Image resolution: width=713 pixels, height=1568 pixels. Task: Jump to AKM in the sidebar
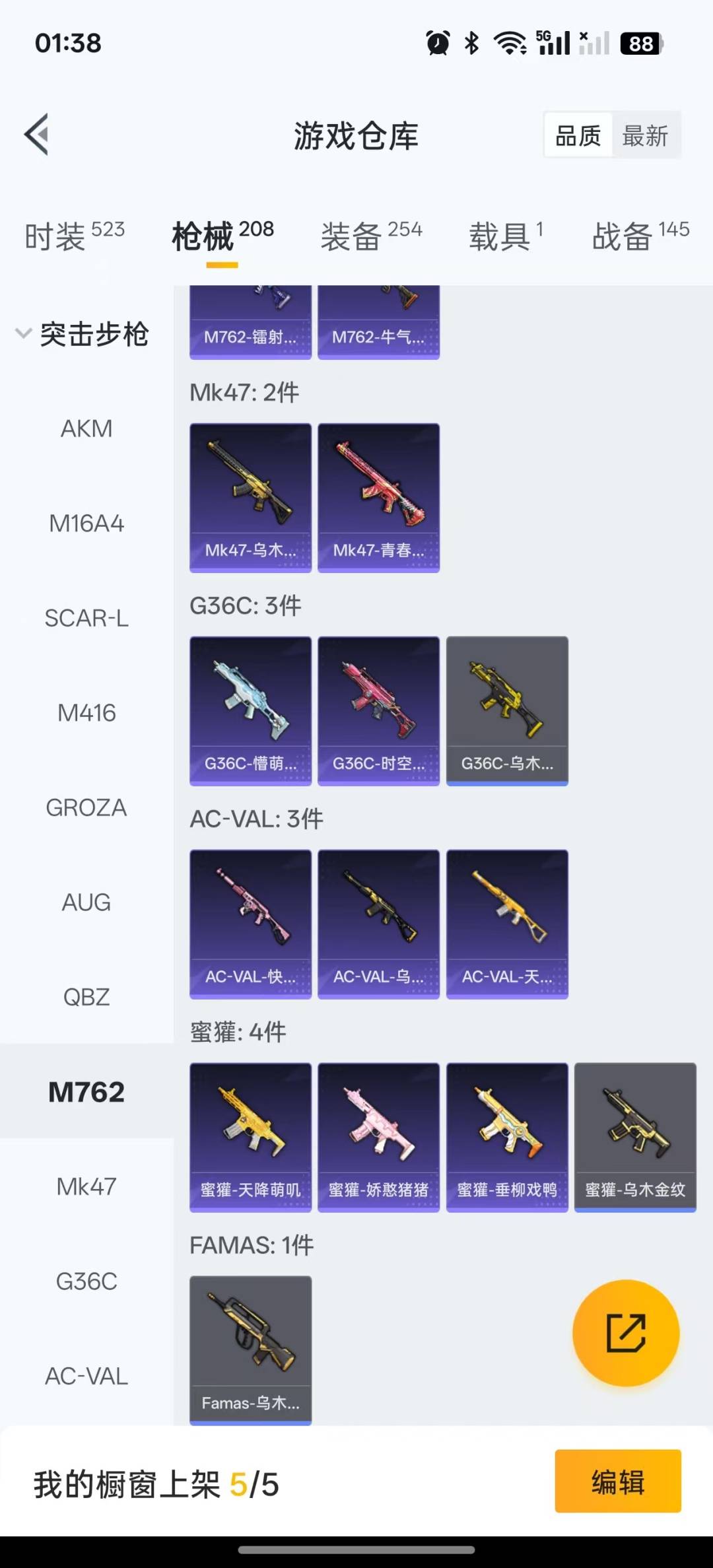[x=86, y=428]
